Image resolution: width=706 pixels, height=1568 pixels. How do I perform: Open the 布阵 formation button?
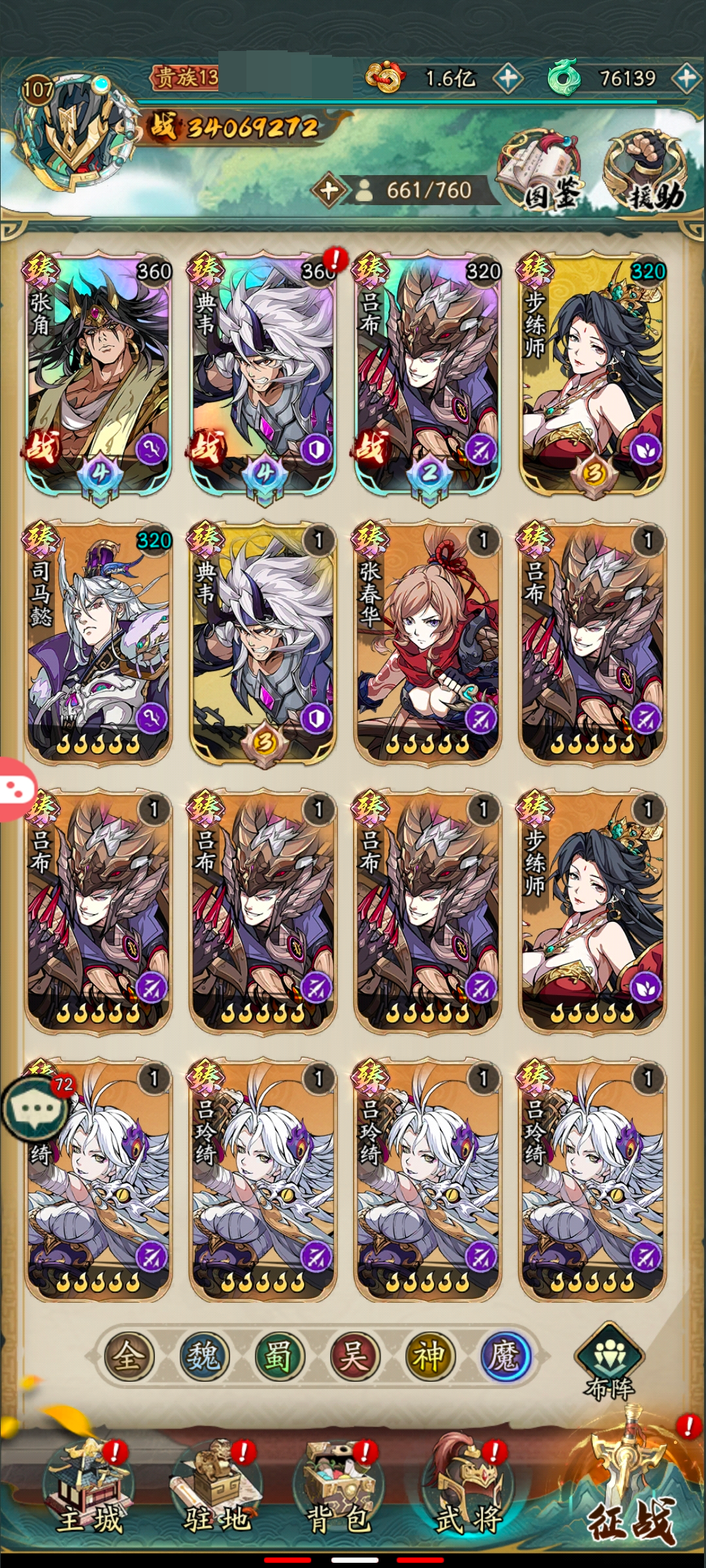coord(609,1362)
